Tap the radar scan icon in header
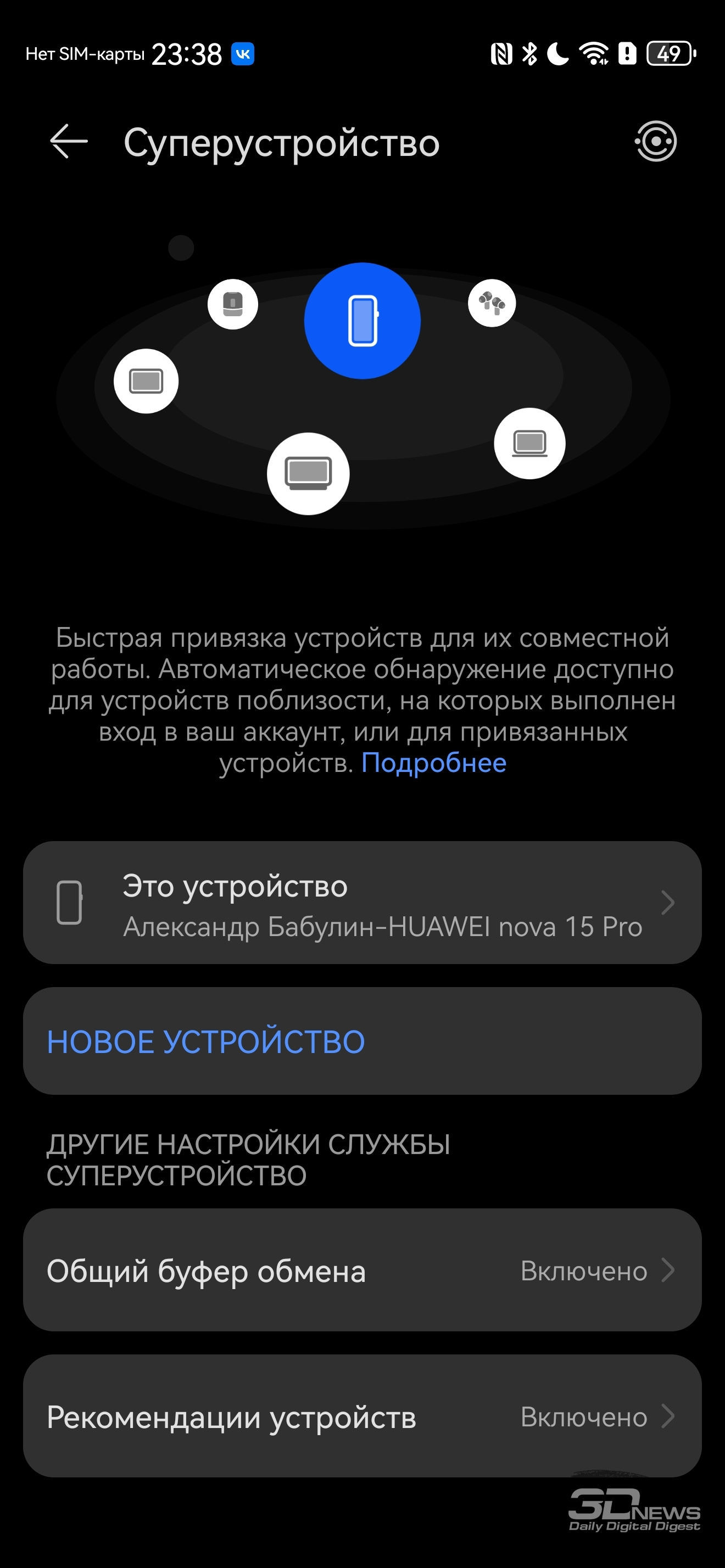The image size is (725, 1568). [x=655, y=142]
